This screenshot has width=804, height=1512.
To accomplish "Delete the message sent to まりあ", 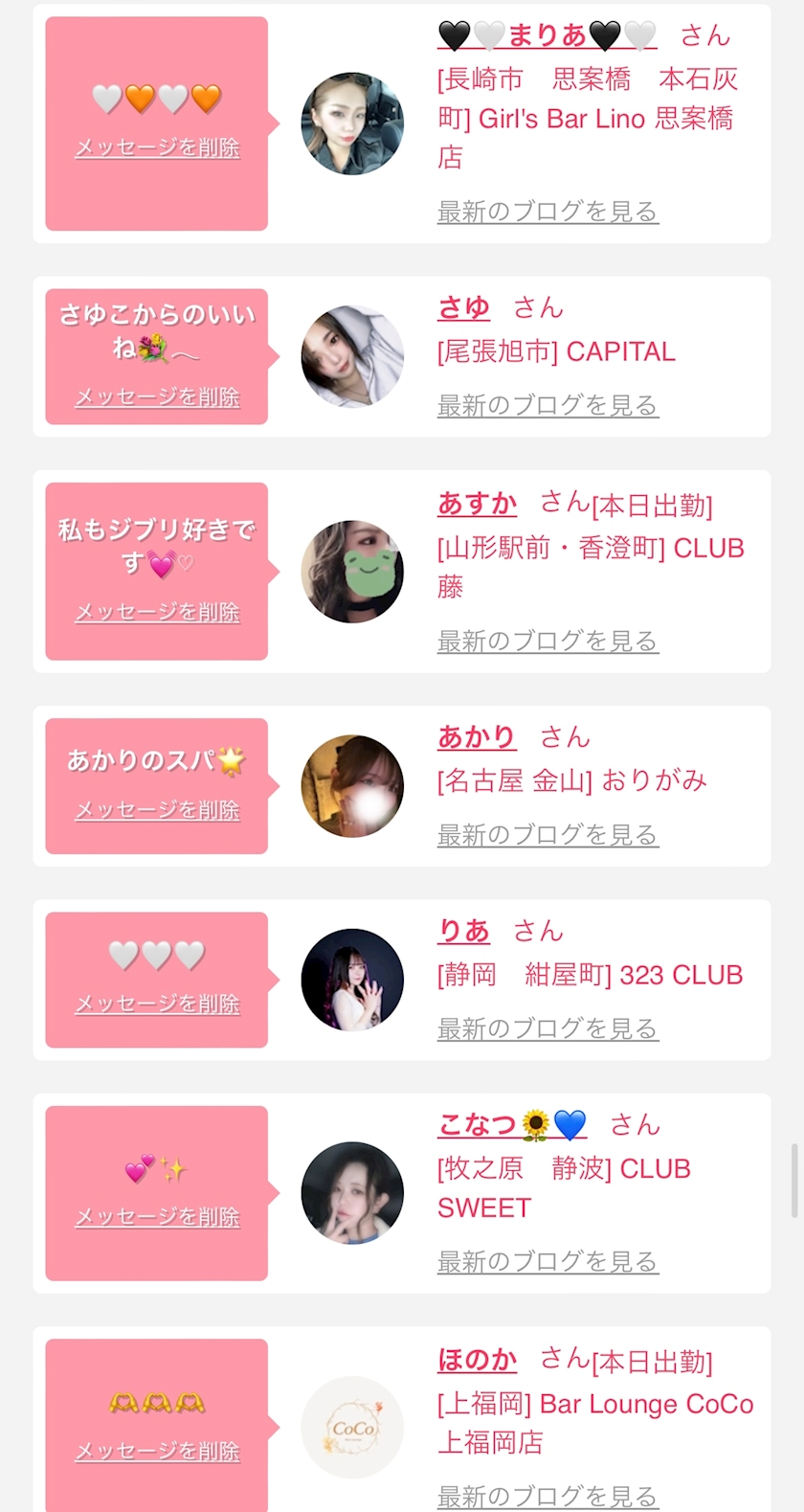I will (157, 147).
